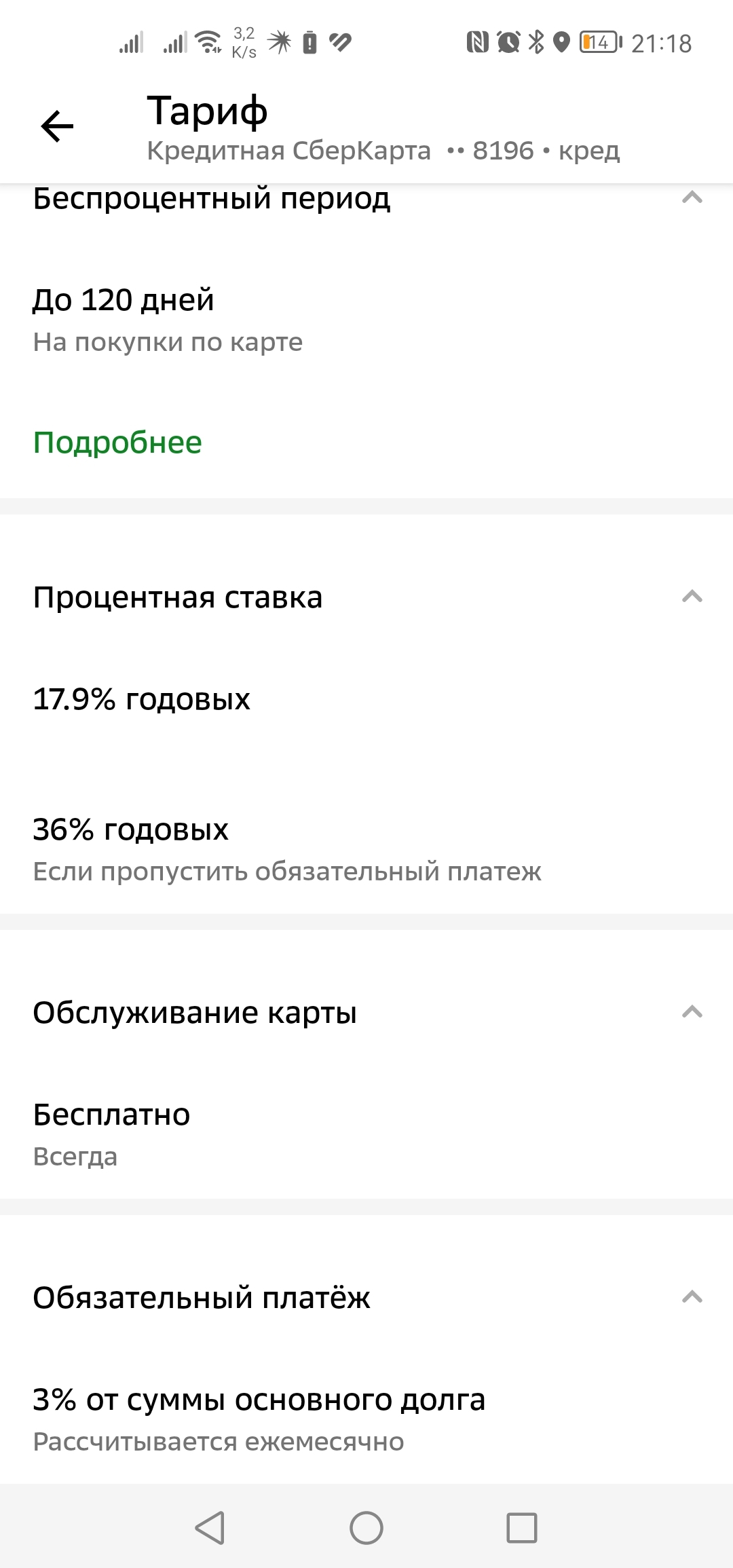Tap the system home button
Viewport: 733px width, 1568px height.
pyautogui.click(x=366, y=1528)
